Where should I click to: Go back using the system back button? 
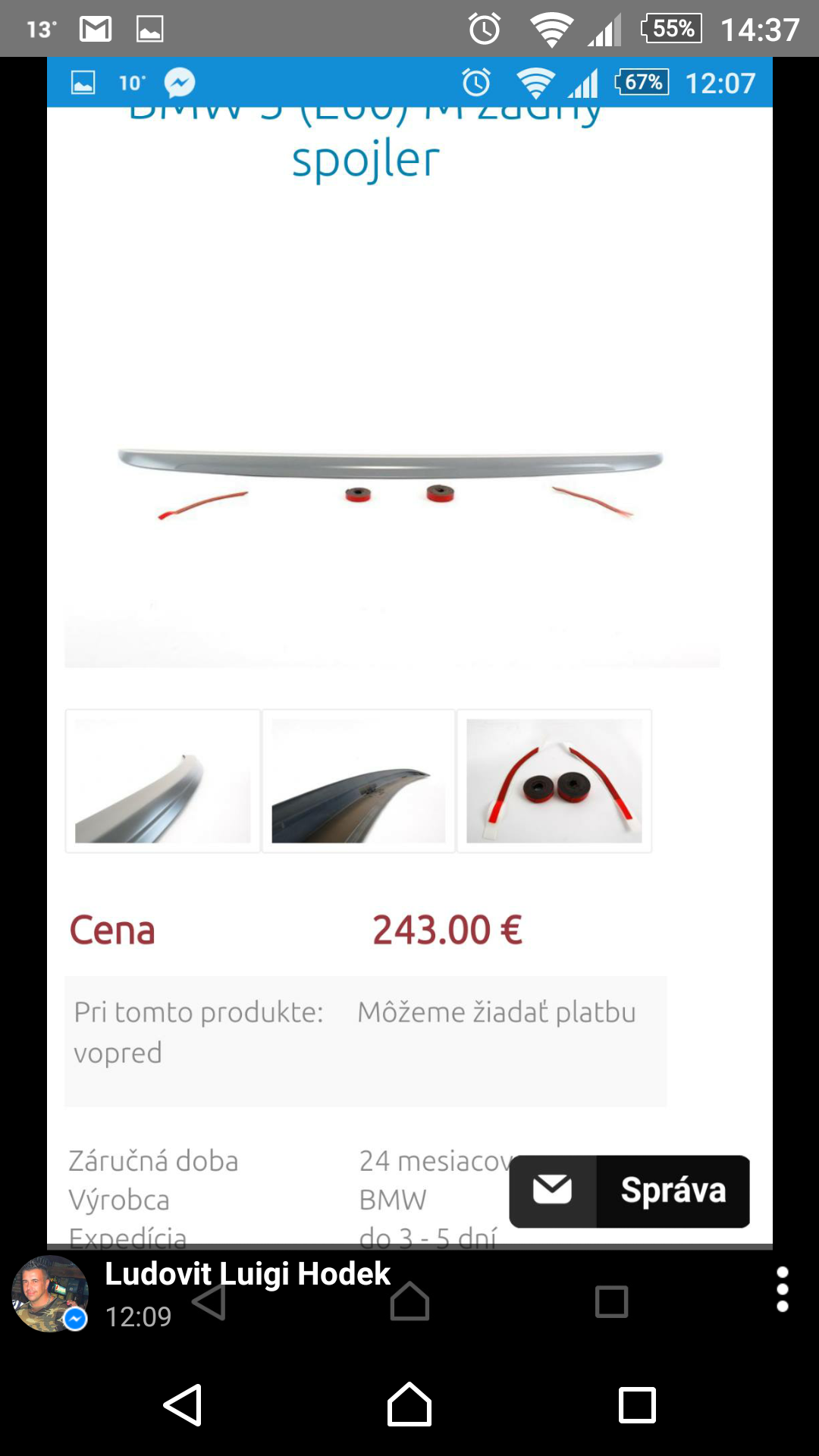click(183, 1405)
